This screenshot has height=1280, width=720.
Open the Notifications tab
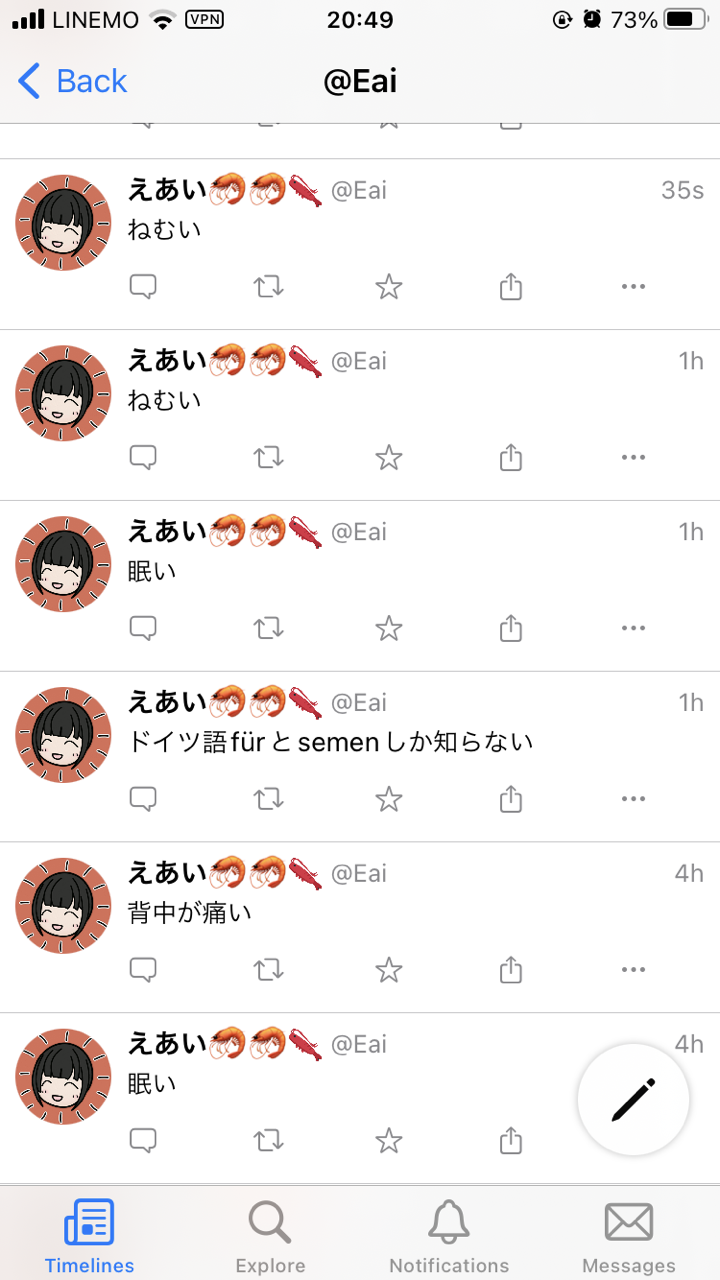[x=449, y=1237]
